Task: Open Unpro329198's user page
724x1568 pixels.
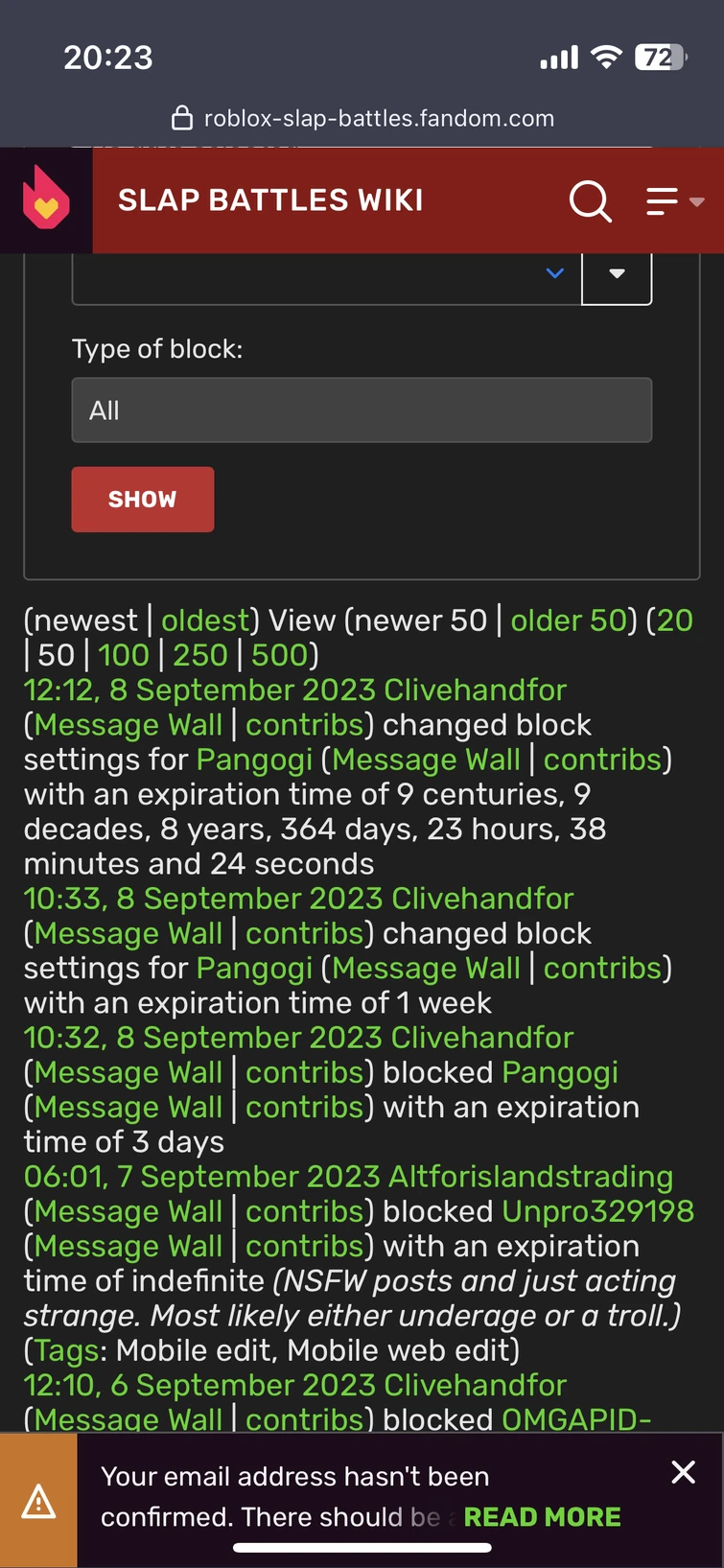Action: point(597,1211)
